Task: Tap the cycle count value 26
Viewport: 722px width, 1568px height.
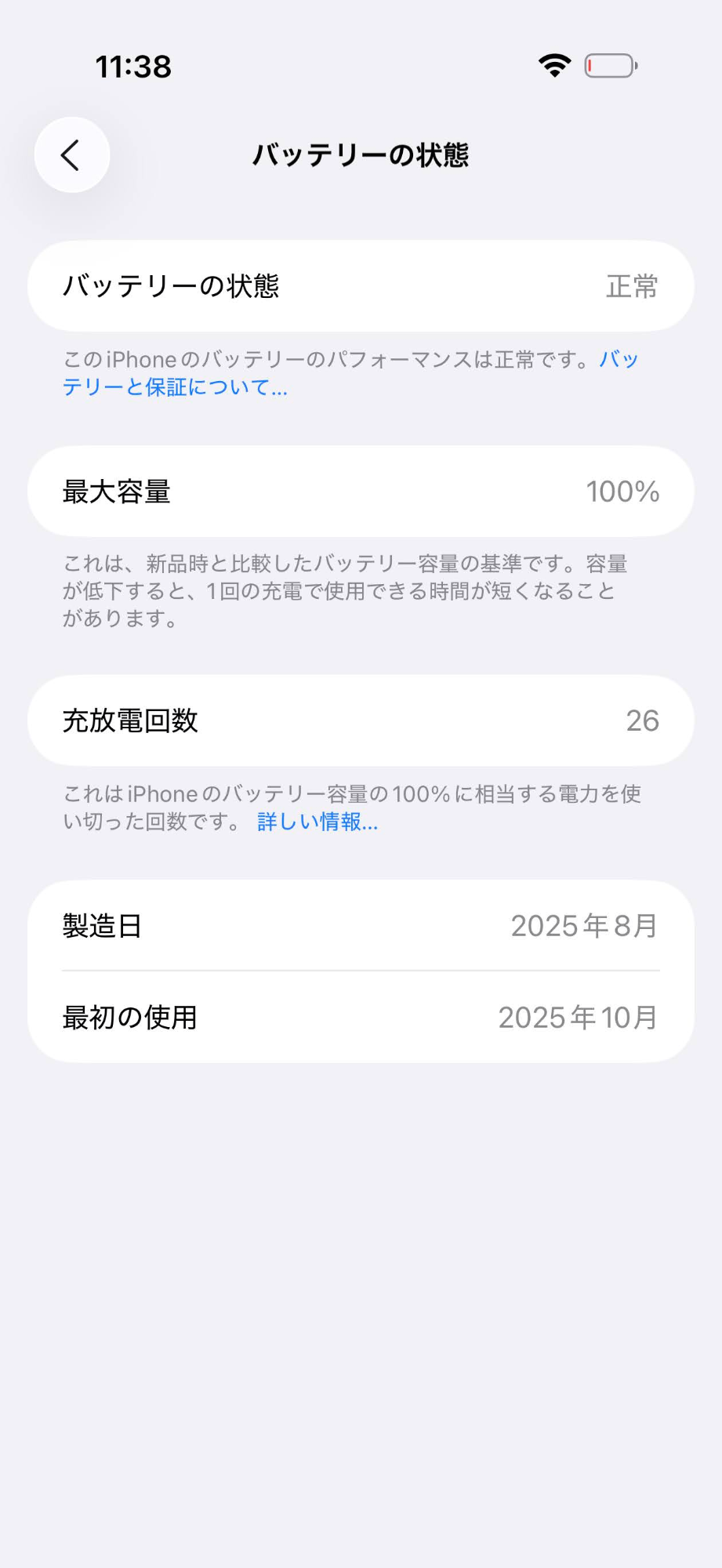Action: tap(642, 720)
